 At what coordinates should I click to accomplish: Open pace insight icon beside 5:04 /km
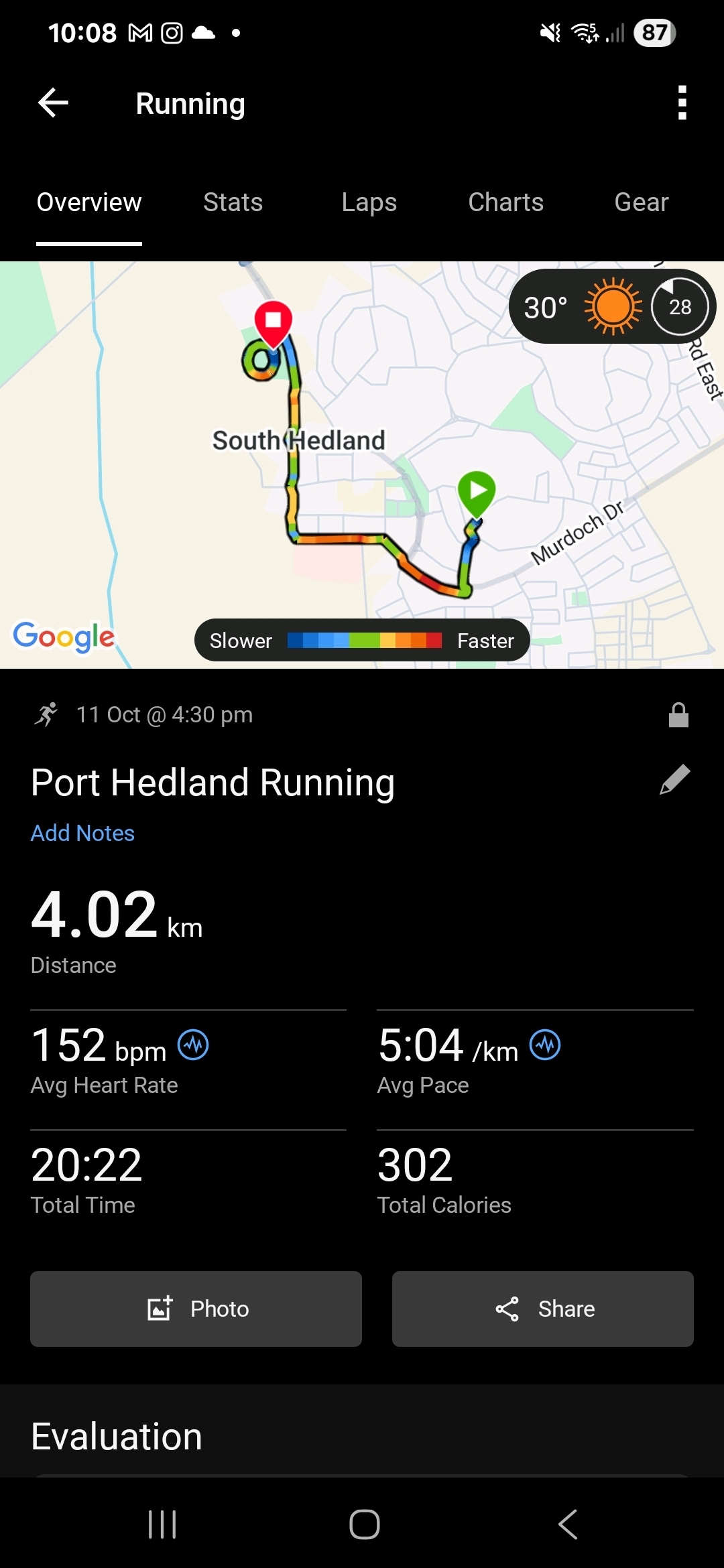[545, 1045]
